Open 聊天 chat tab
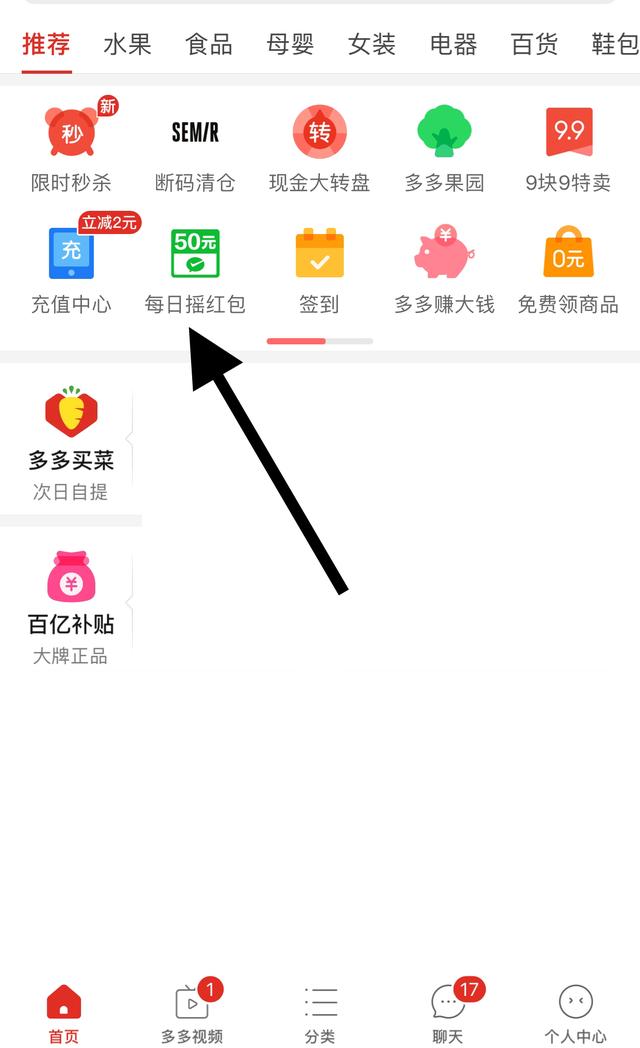 coord(448,1011)
